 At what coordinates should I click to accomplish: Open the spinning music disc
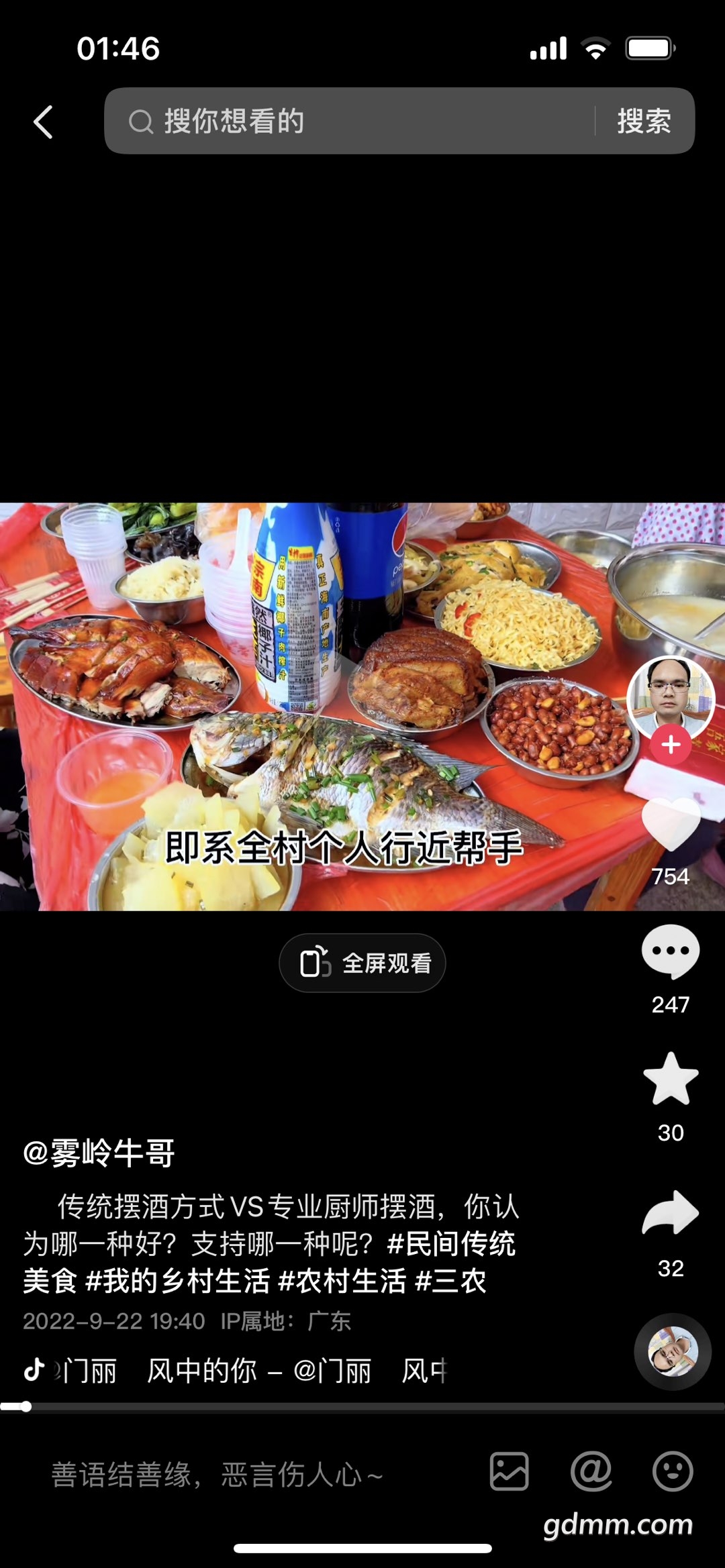pyautogui.click(x=672, y=1351)
